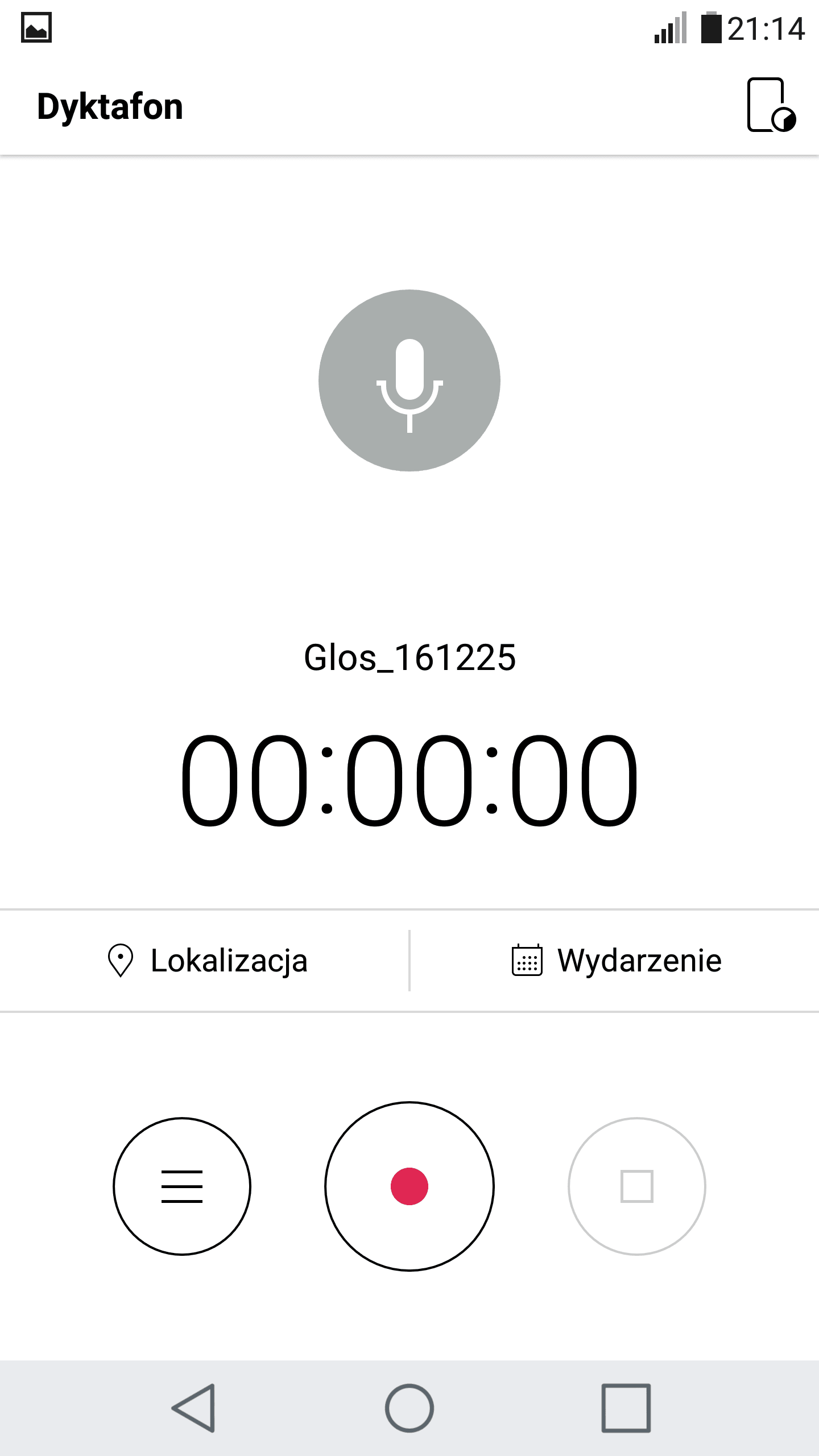This screenshot has height=1456, width=819.
Task: Tap the stop recording square button
Action: point(637,1186)
